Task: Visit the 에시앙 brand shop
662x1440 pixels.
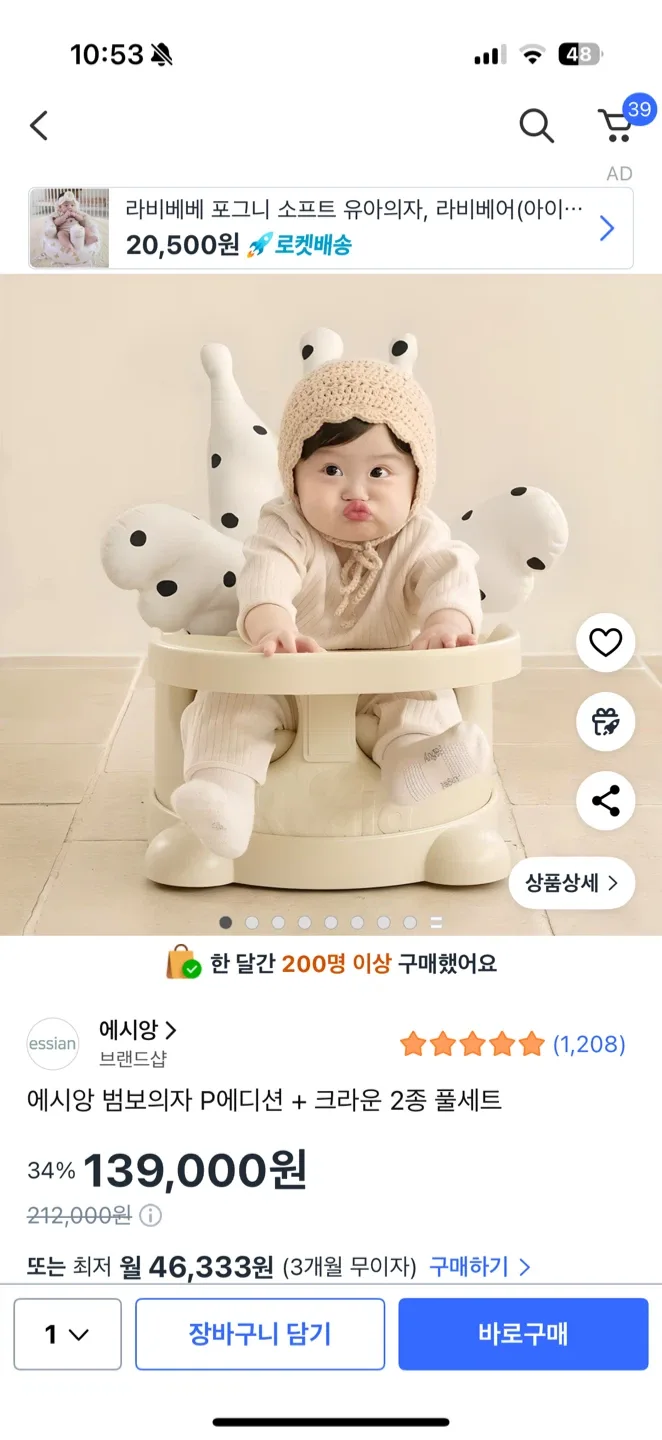Action: coord(138,1030)
